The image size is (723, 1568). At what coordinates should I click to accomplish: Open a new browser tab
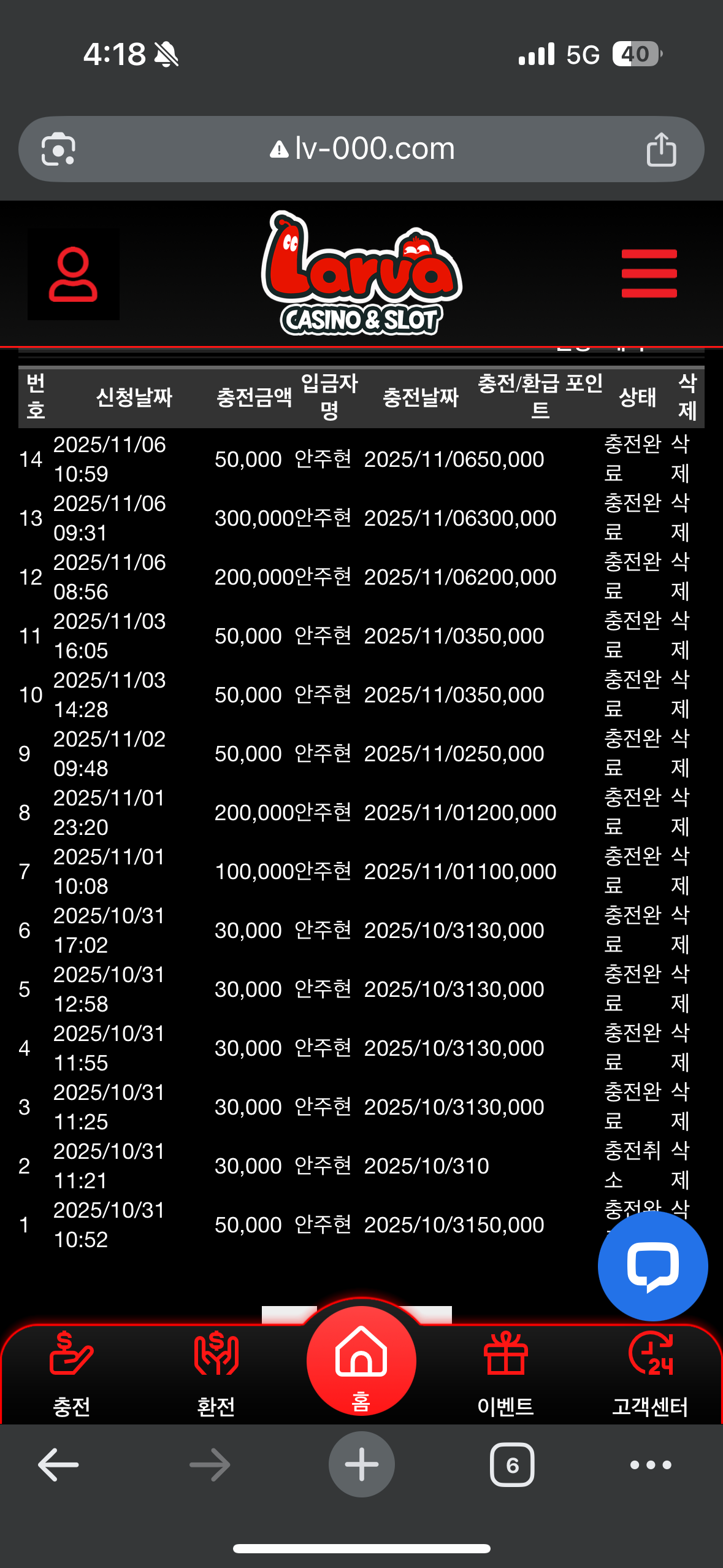pos(361,1465)
